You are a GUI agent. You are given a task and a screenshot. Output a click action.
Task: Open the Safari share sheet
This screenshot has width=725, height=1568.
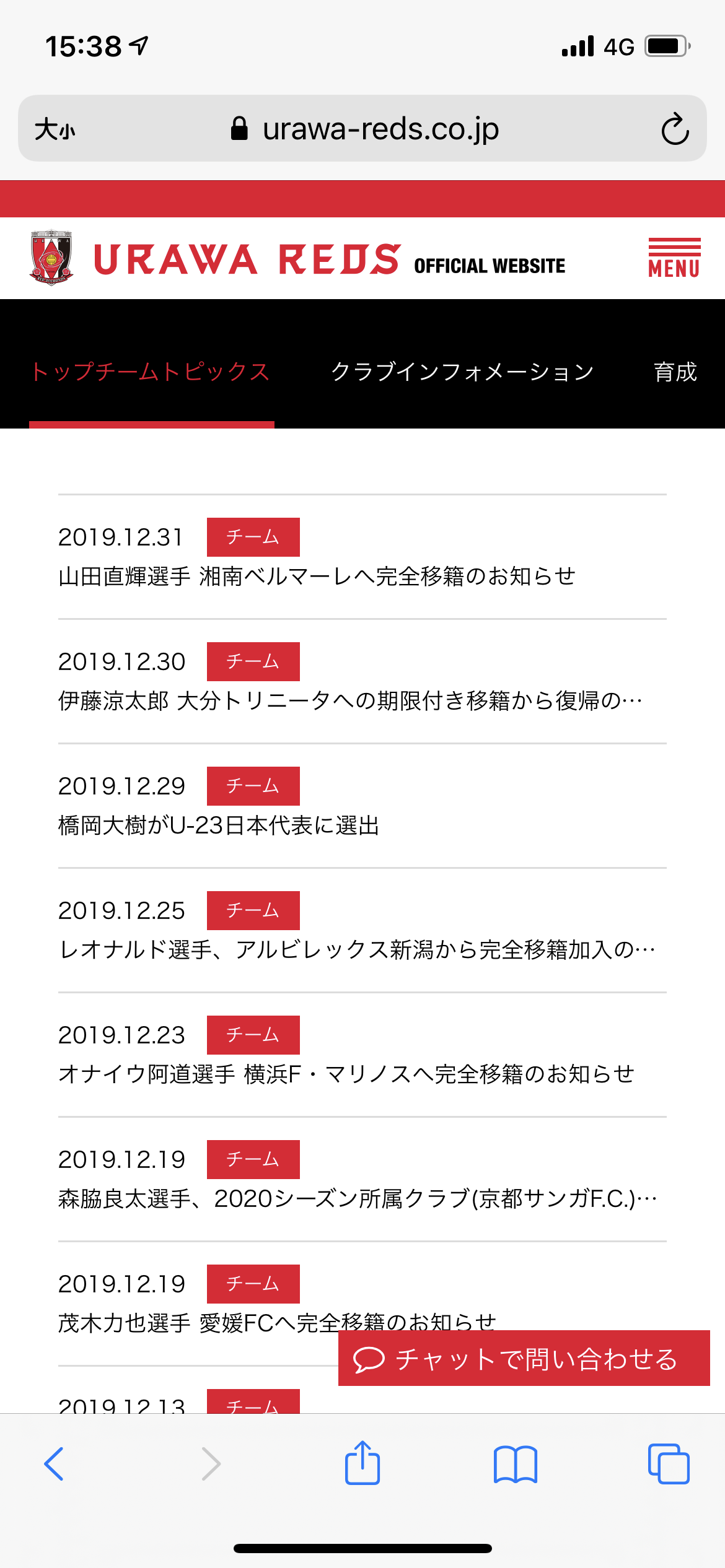[362, 1463]
